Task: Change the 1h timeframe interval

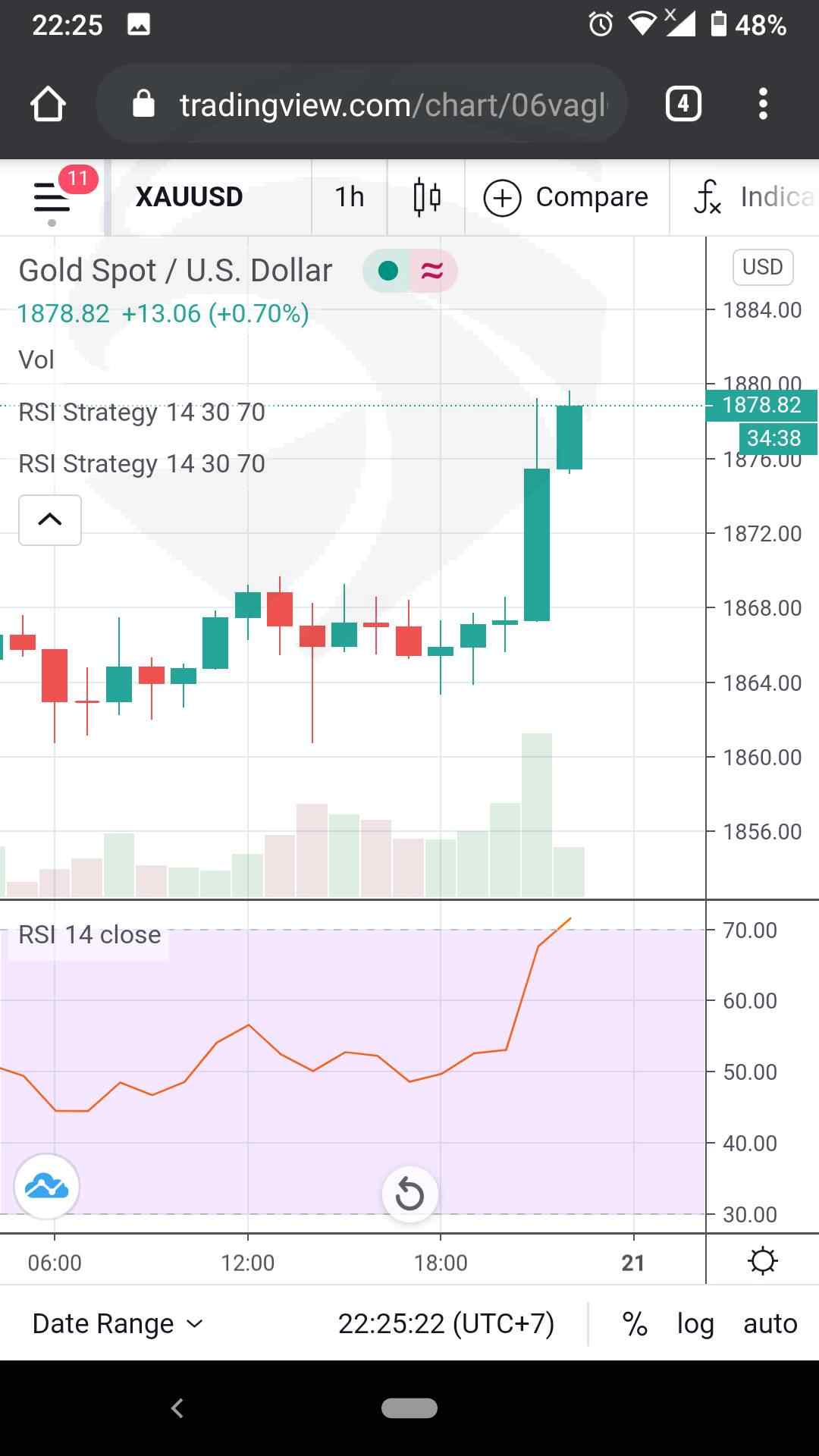Action: 350,197
